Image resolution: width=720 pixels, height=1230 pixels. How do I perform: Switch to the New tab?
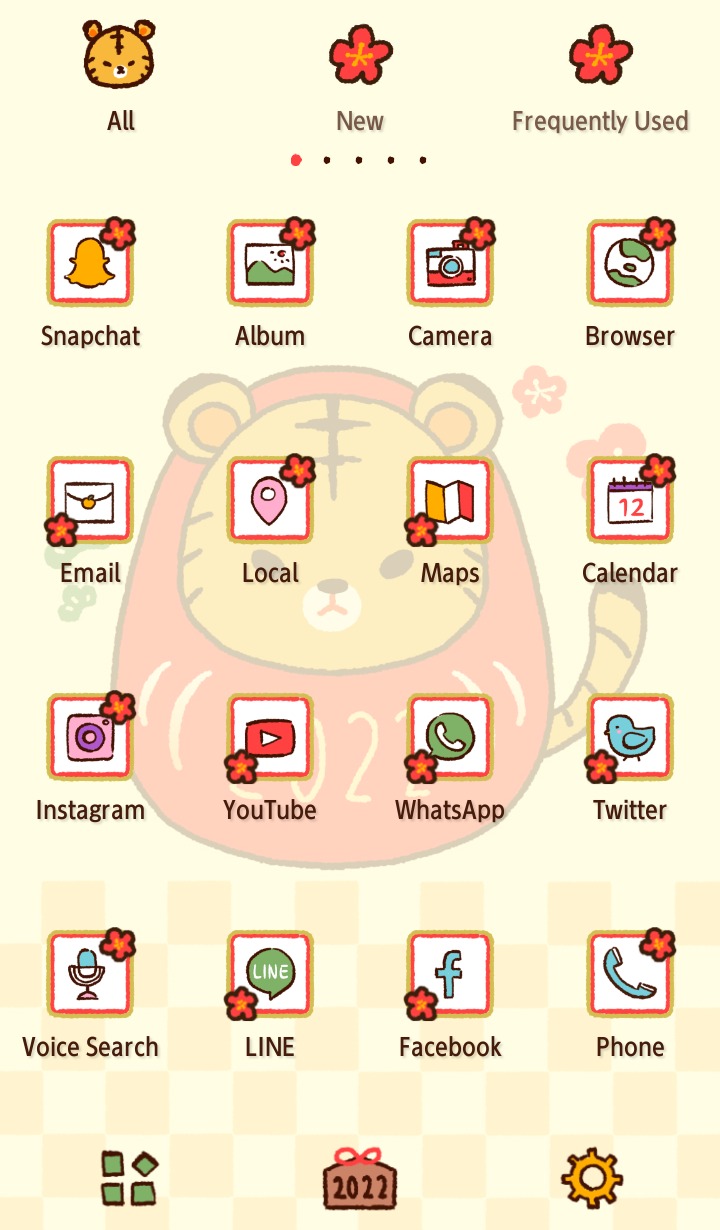(x=360, y=78)
